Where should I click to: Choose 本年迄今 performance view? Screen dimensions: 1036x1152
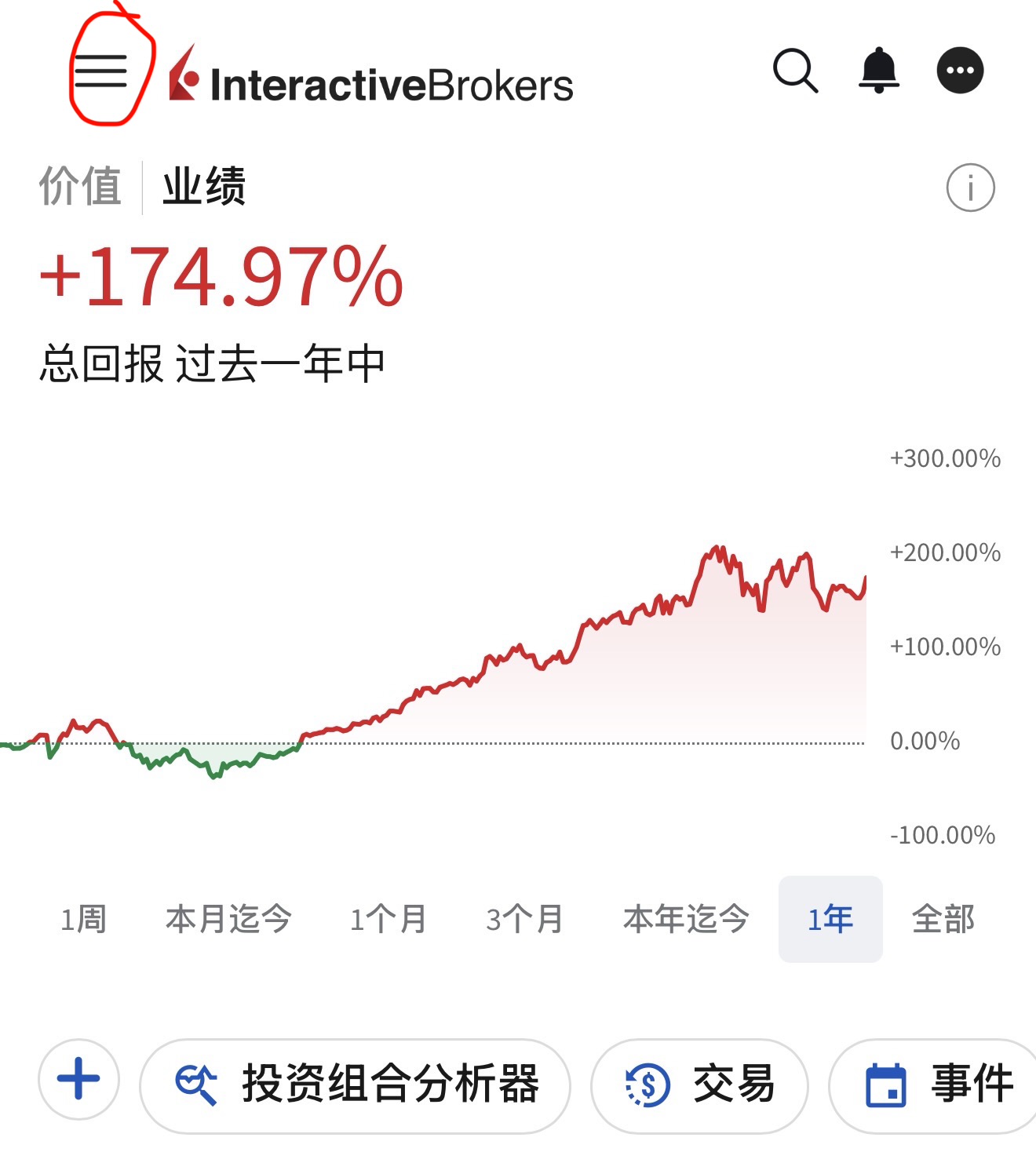[685, 920]
